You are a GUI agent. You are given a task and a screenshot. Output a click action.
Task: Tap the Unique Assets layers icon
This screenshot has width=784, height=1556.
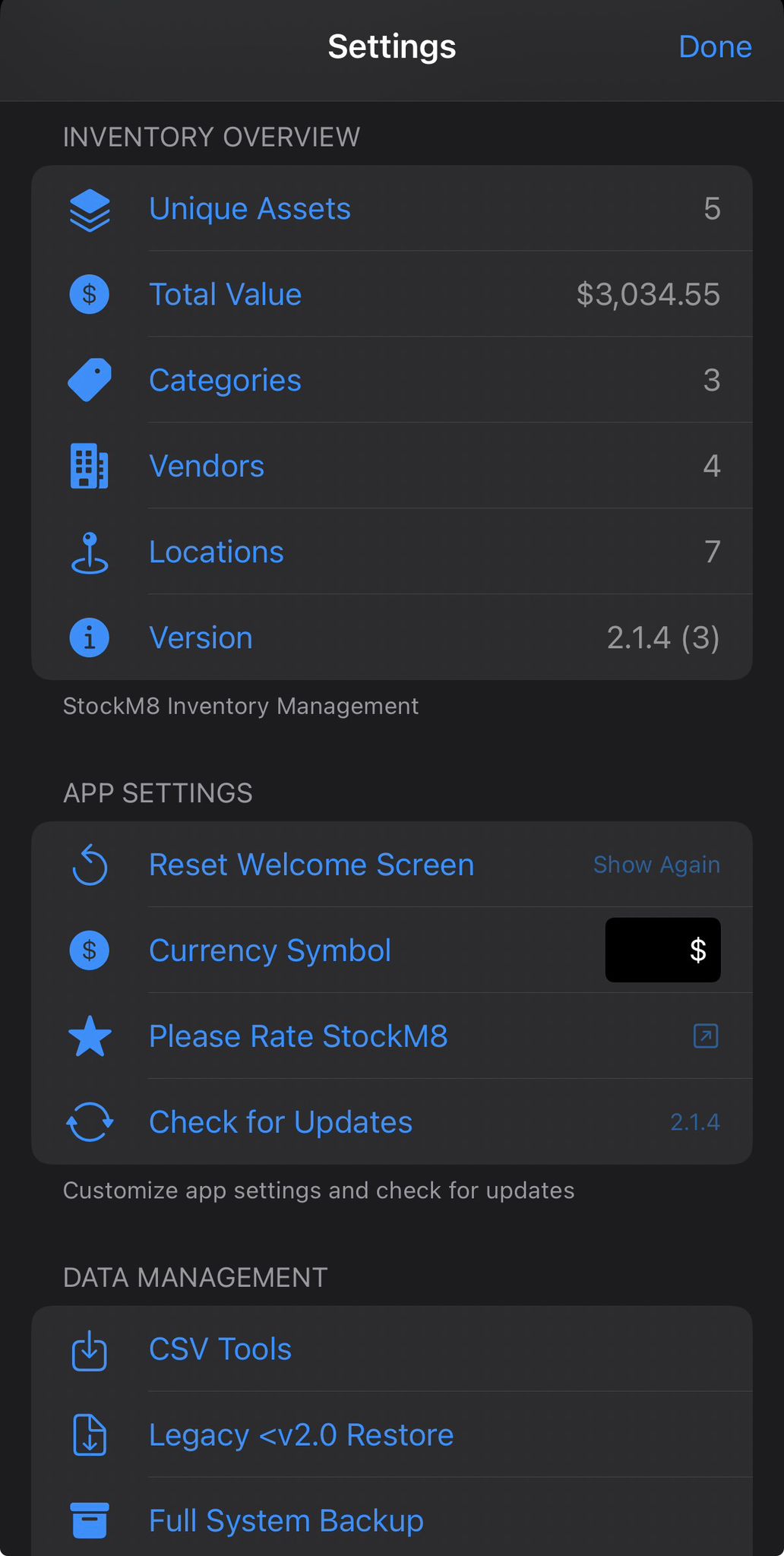[x=89, y=208]
